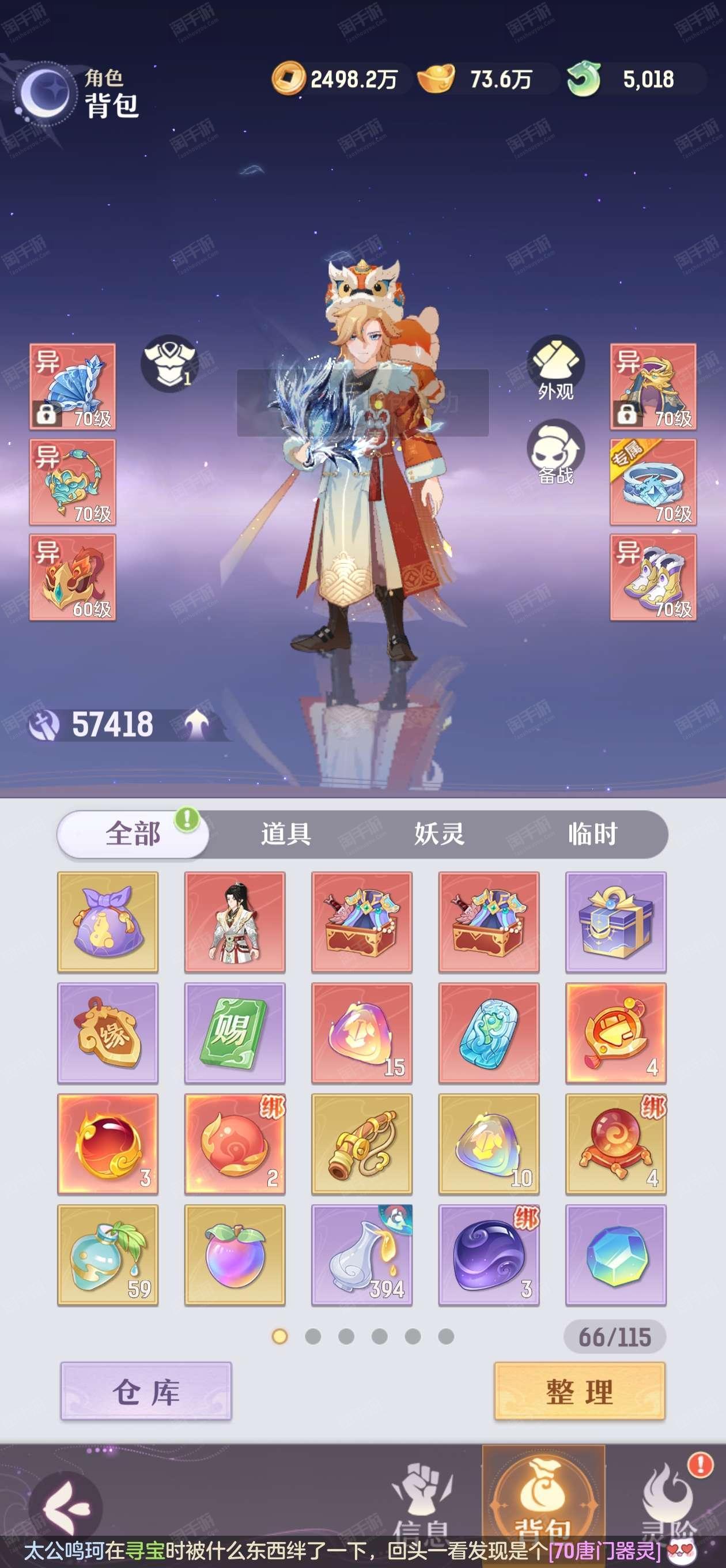Open the 专属 ring equipment slot
This screenshot has height=1568, width=726.
(x=653, y=482)
